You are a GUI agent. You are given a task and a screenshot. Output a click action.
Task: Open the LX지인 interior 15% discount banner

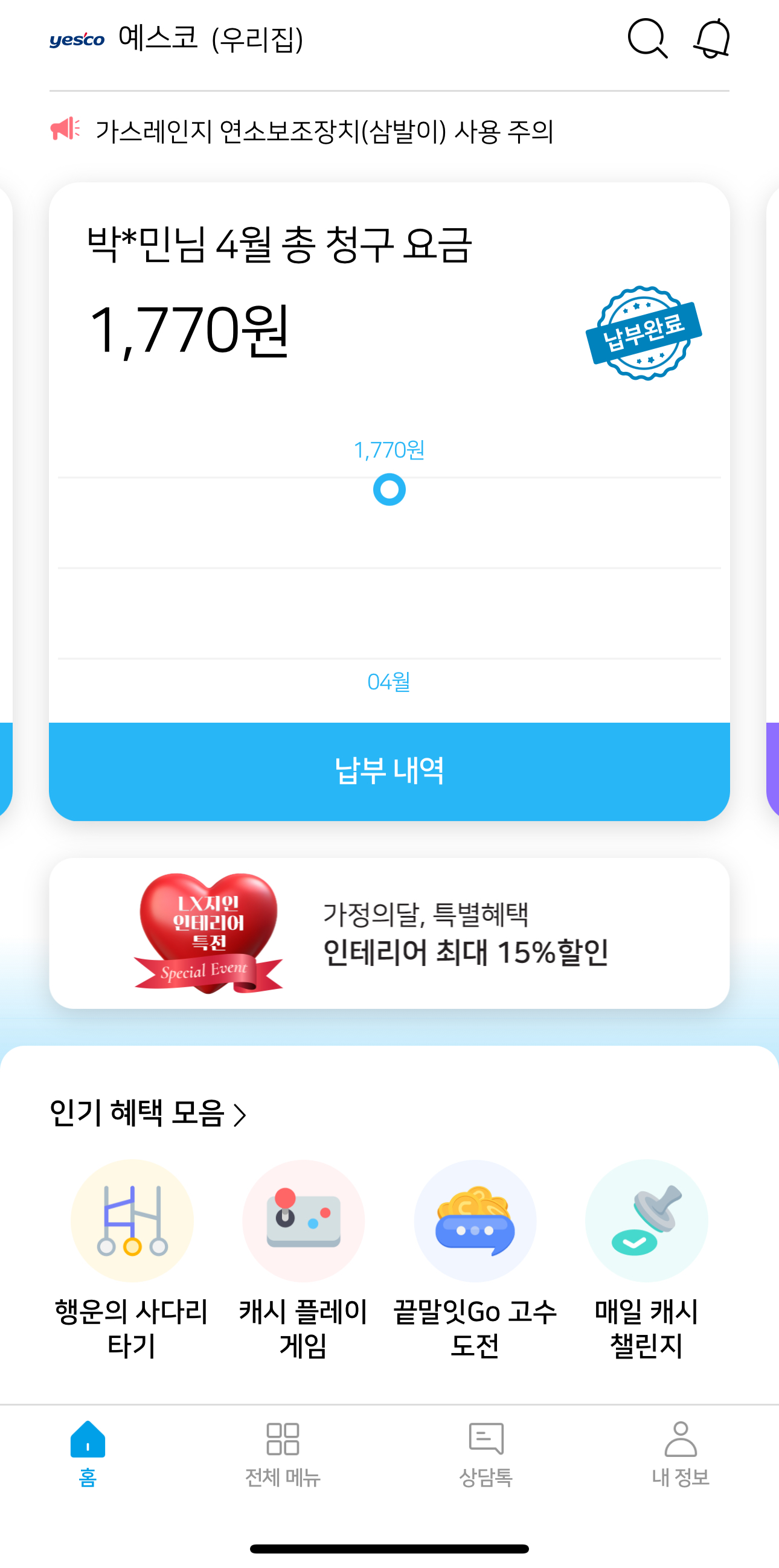[x=389, y=932]
